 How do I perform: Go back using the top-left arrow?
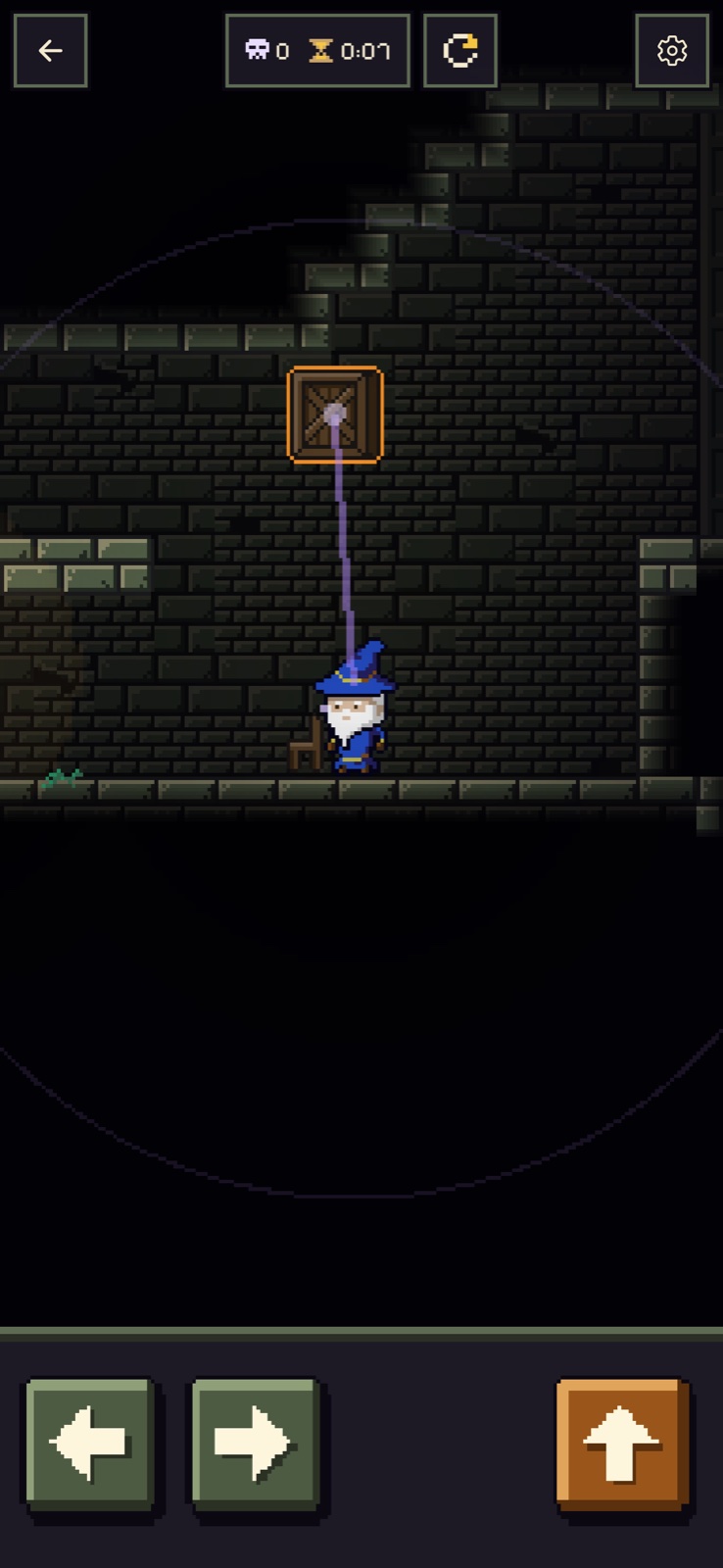click(50, 51)
